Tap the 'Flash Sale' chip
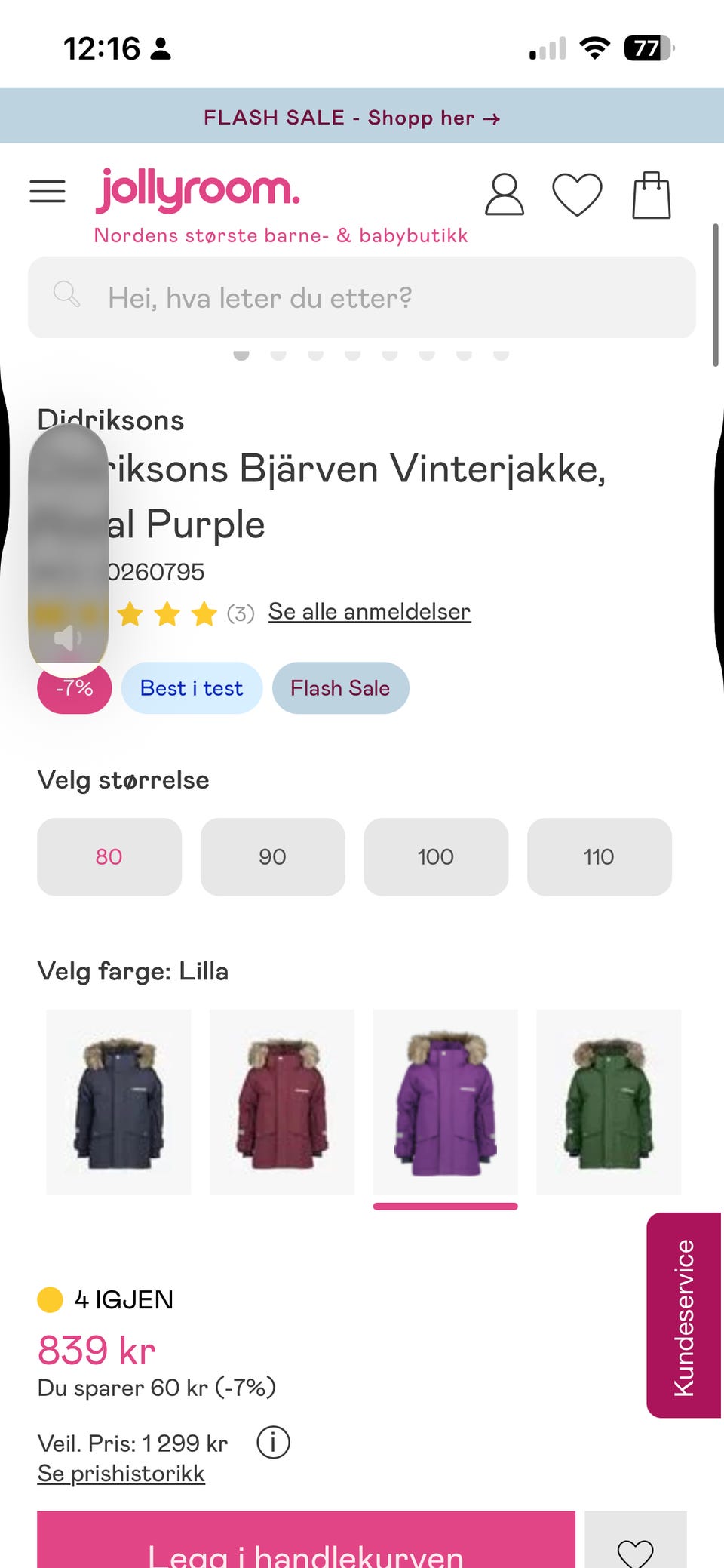Image resolution: width=724 pixels, height=1568 pixels. tap(340, 688)
